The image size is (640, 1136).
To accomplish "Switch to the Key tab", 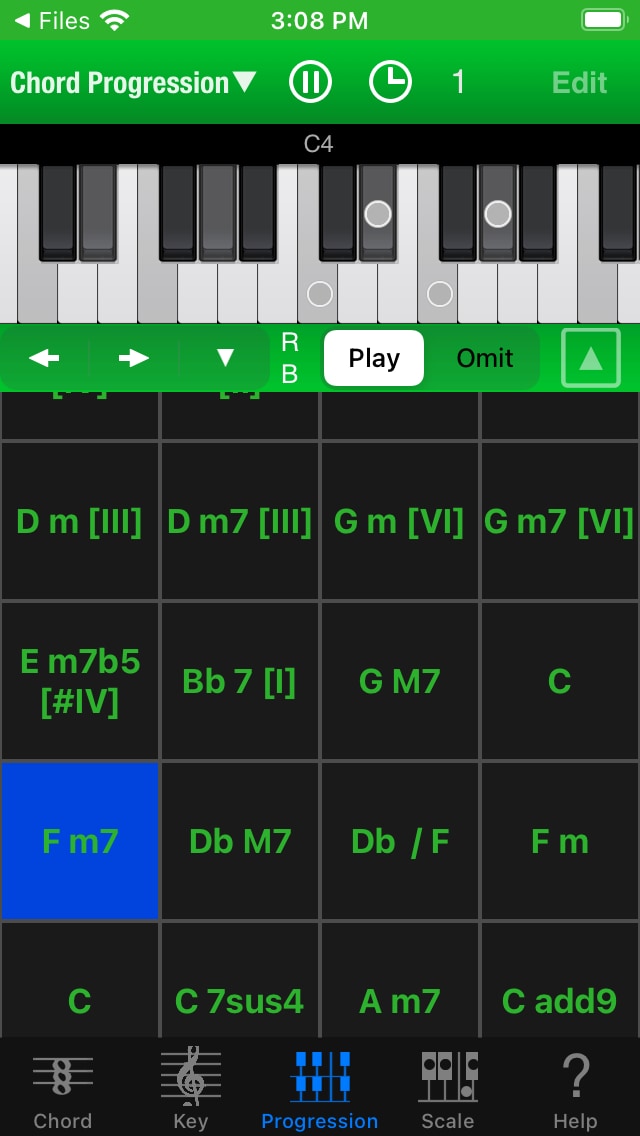I will tap(190, 1090).
